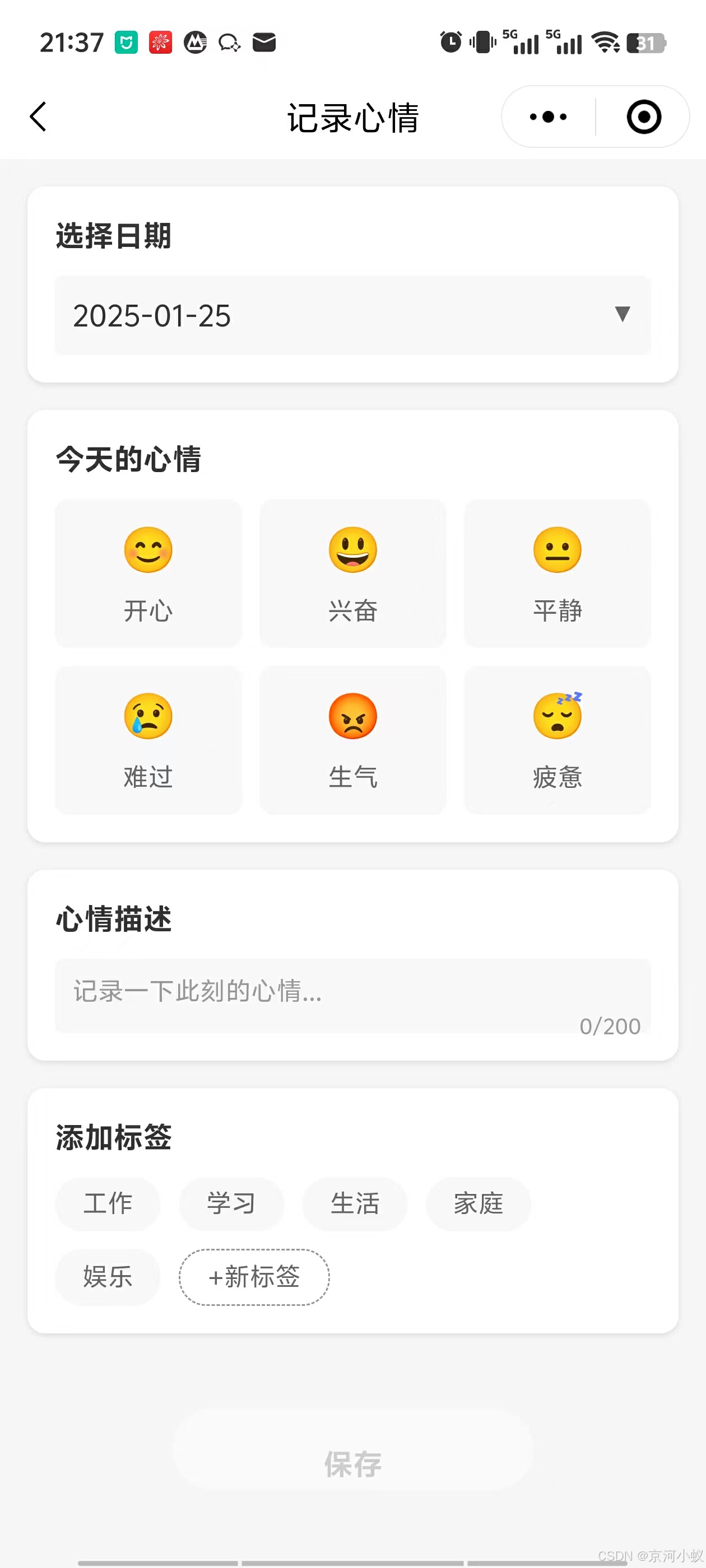706x1568 pixels.
Task: Go back from 记录心情 page
Action: point(38,116)
